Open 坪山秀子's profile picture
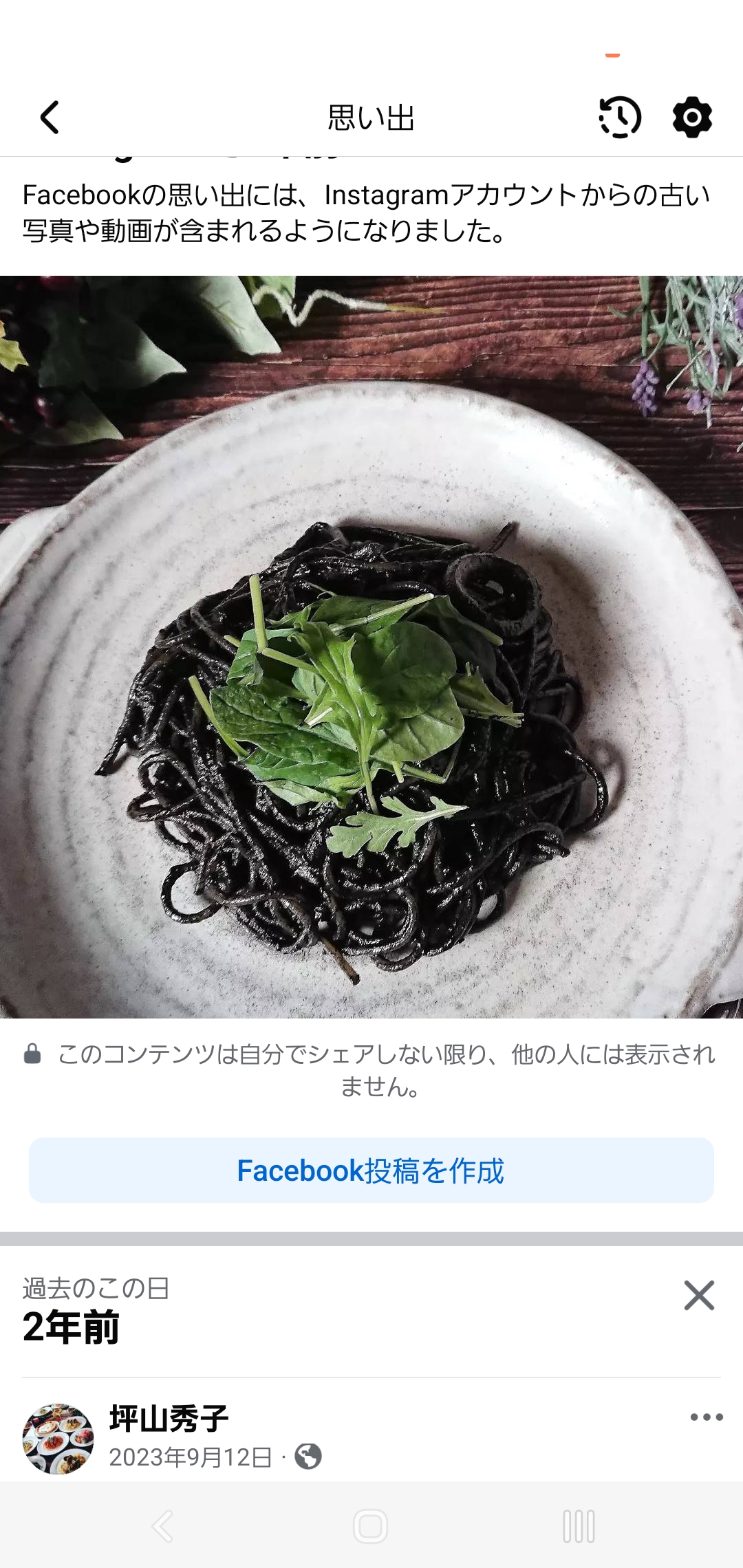The width and height of the screenshot is (743, 1568). [x=58, y=1439]
